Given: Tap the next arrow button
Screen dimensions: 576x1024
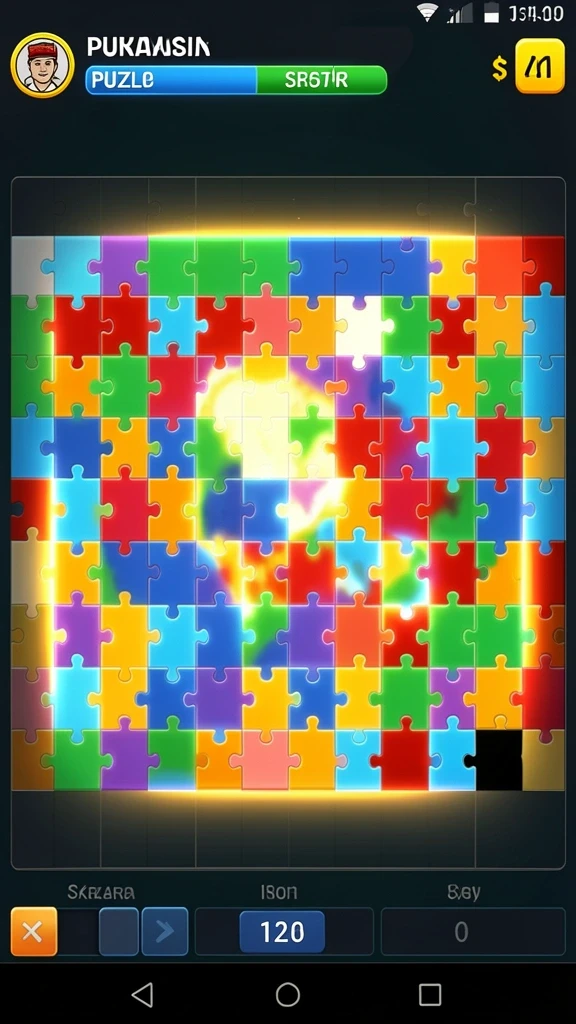Looking at the screenshot, I should 165,931.
